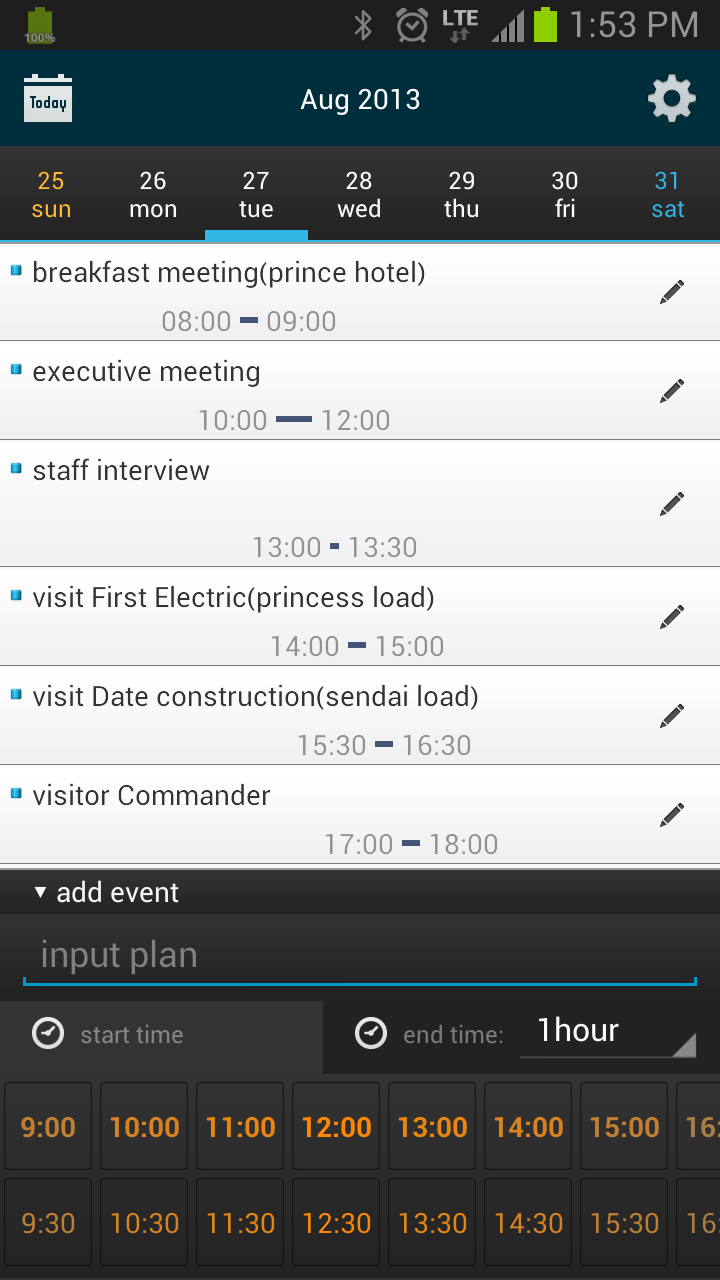
Task: Collapse the add event panel
Action: [x=40, y=891]
